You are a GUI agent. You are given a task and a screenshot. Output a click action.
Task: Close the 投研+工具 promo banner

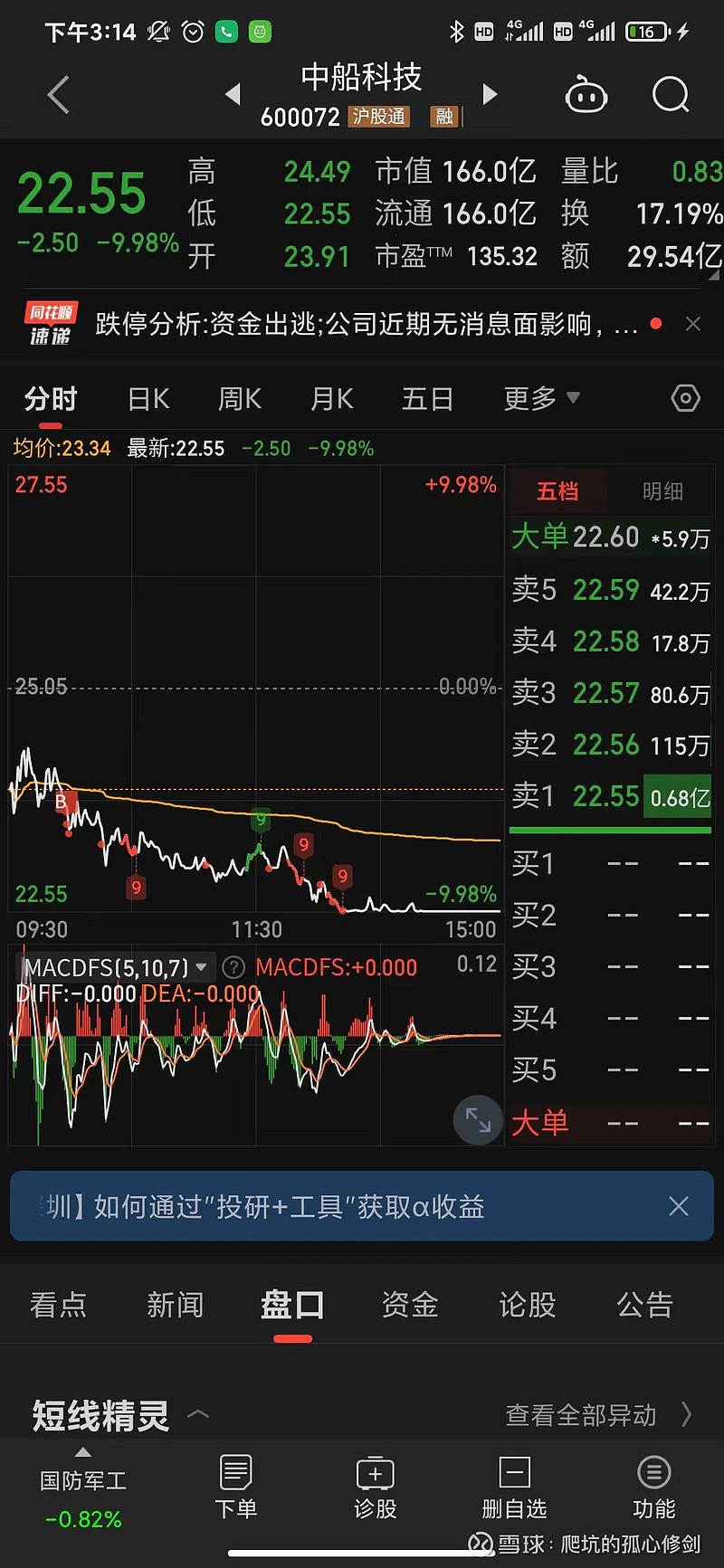(x=679, y=1206)
